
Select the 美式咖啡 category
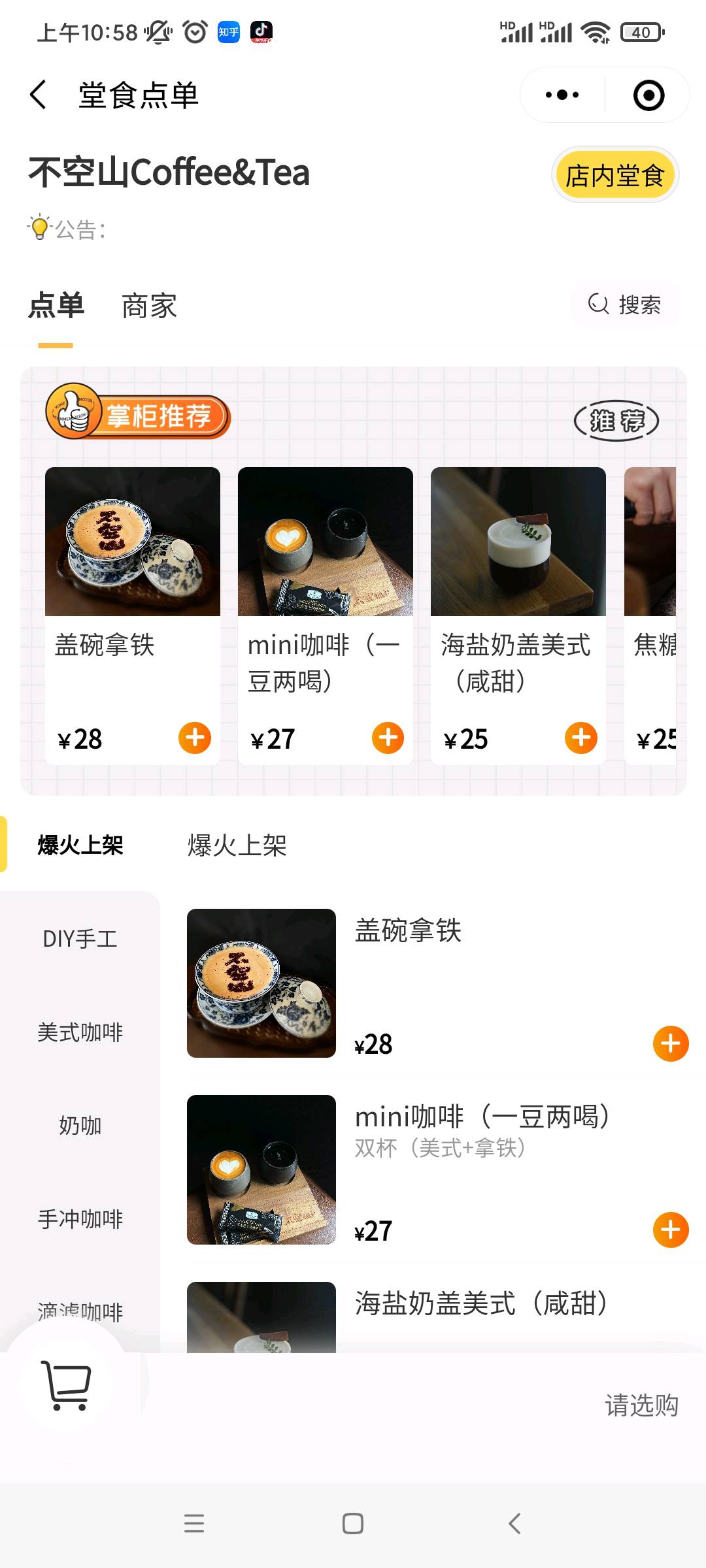click(80, 1032)
